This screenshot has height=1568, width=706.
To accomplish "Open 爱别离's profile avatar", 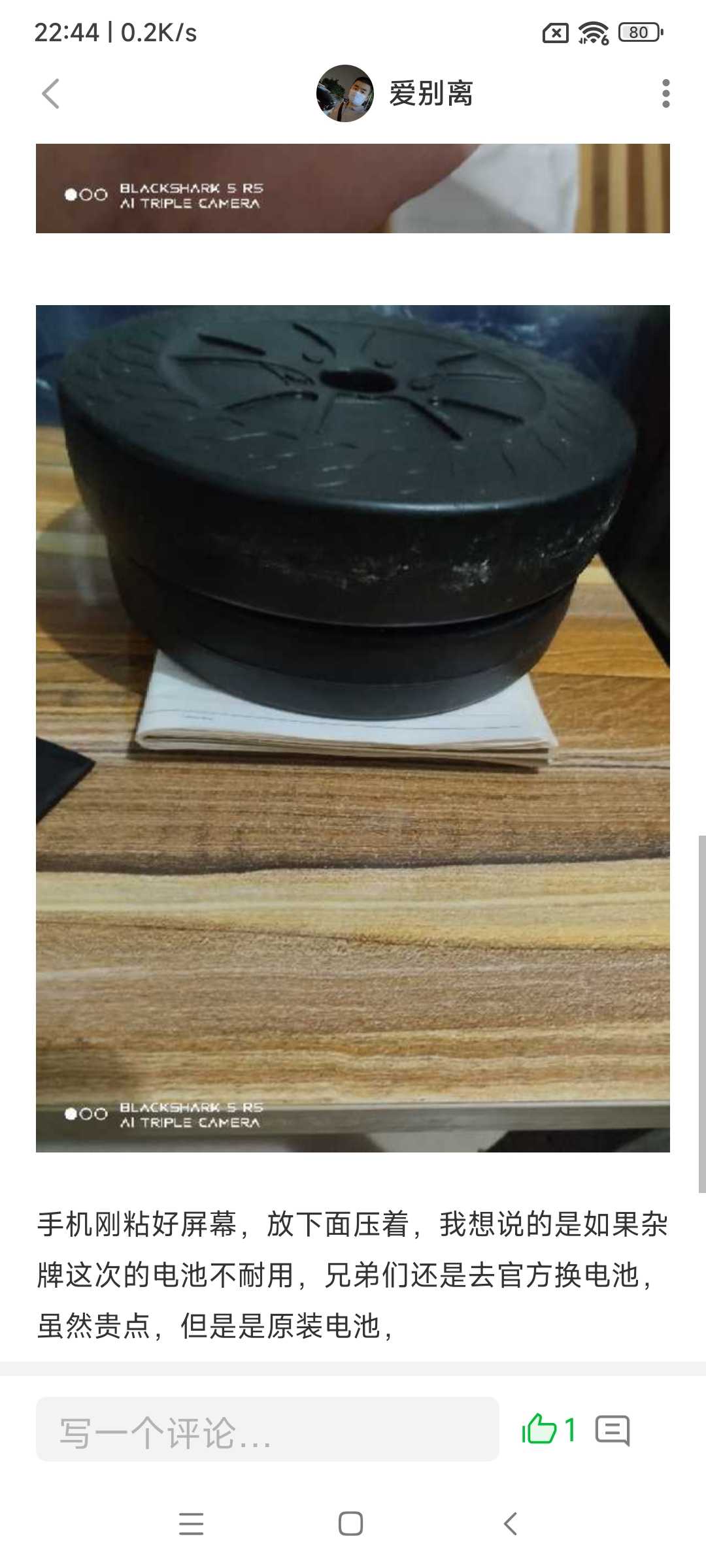I will [x=345, y=93].
